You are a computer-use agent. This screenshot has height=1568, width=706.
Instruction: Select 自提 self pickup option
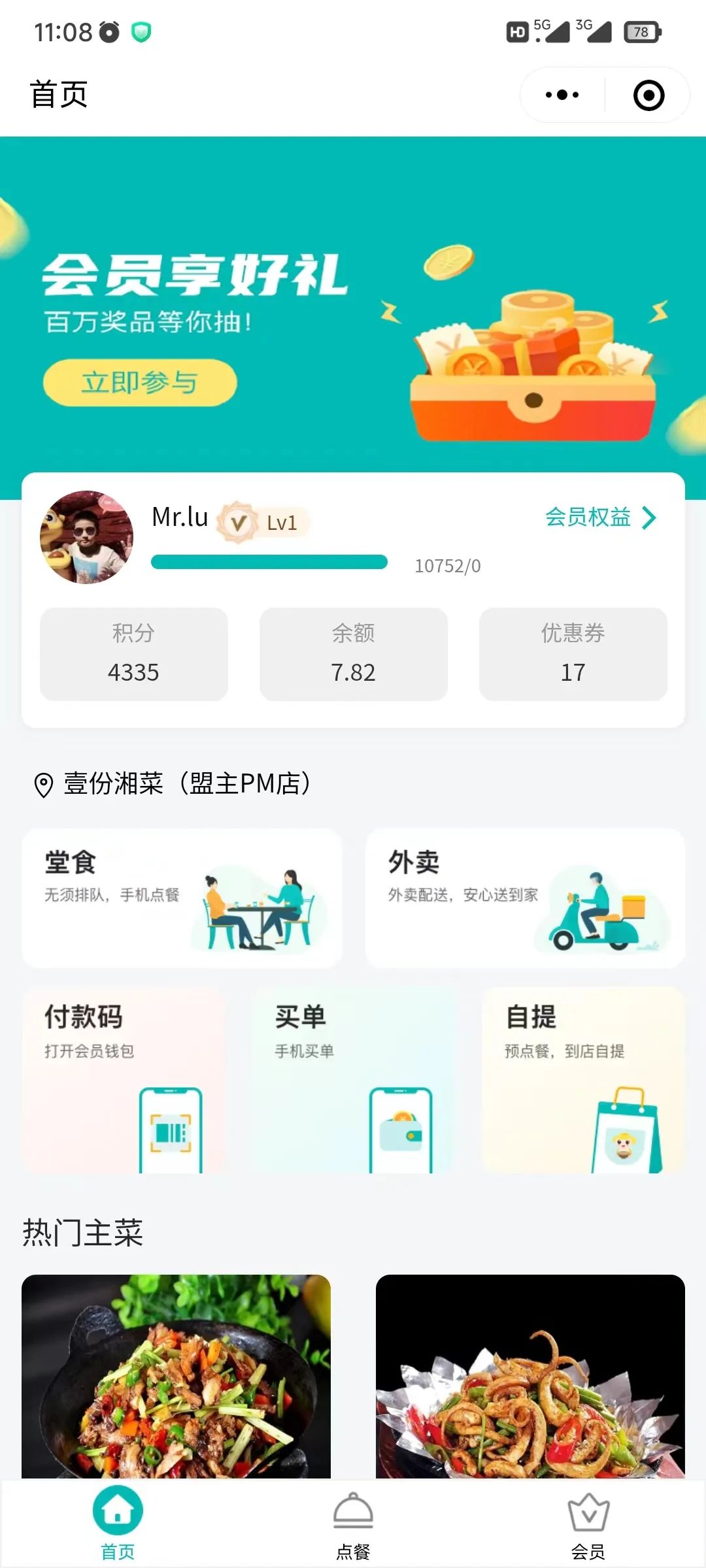[583, 1079]
